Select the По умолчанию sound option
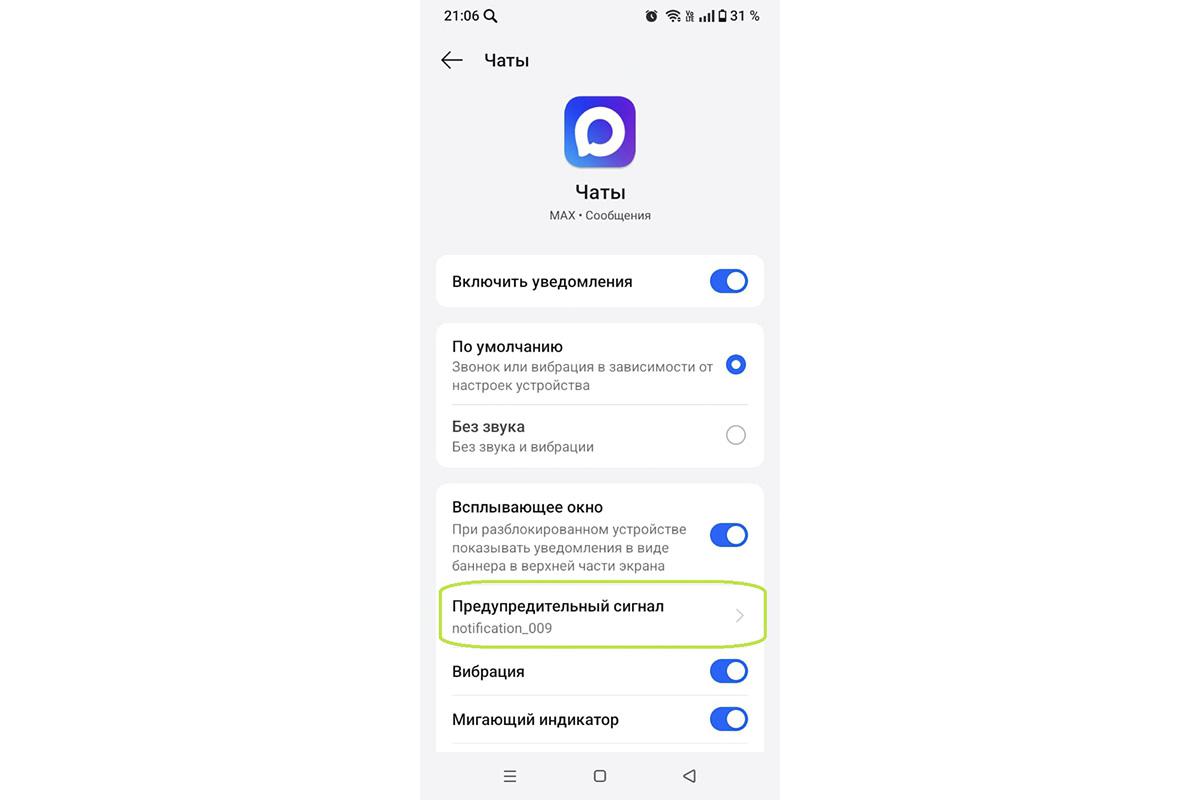1200x800 pixels. (735, 365)
